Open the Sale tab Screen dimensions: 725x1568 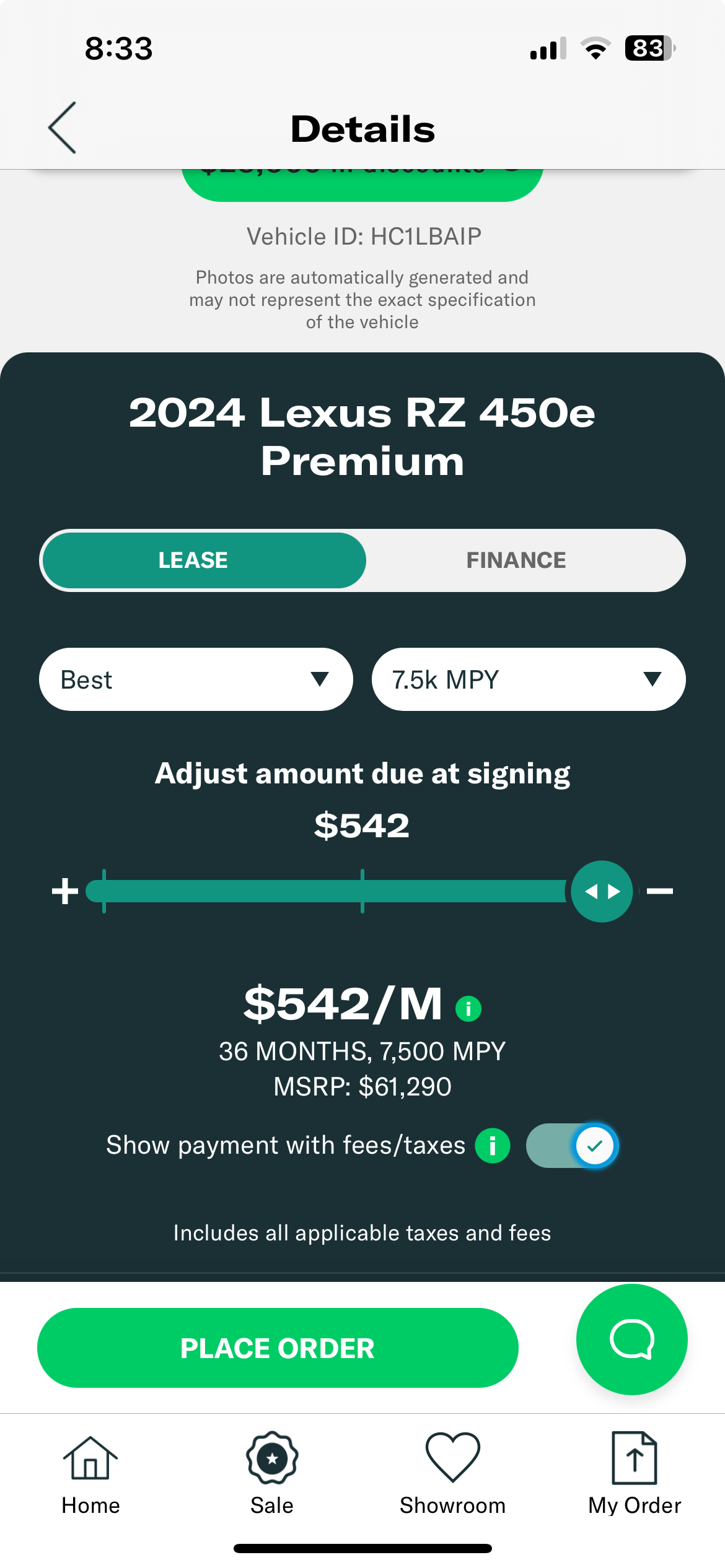tap(272, 1474)
